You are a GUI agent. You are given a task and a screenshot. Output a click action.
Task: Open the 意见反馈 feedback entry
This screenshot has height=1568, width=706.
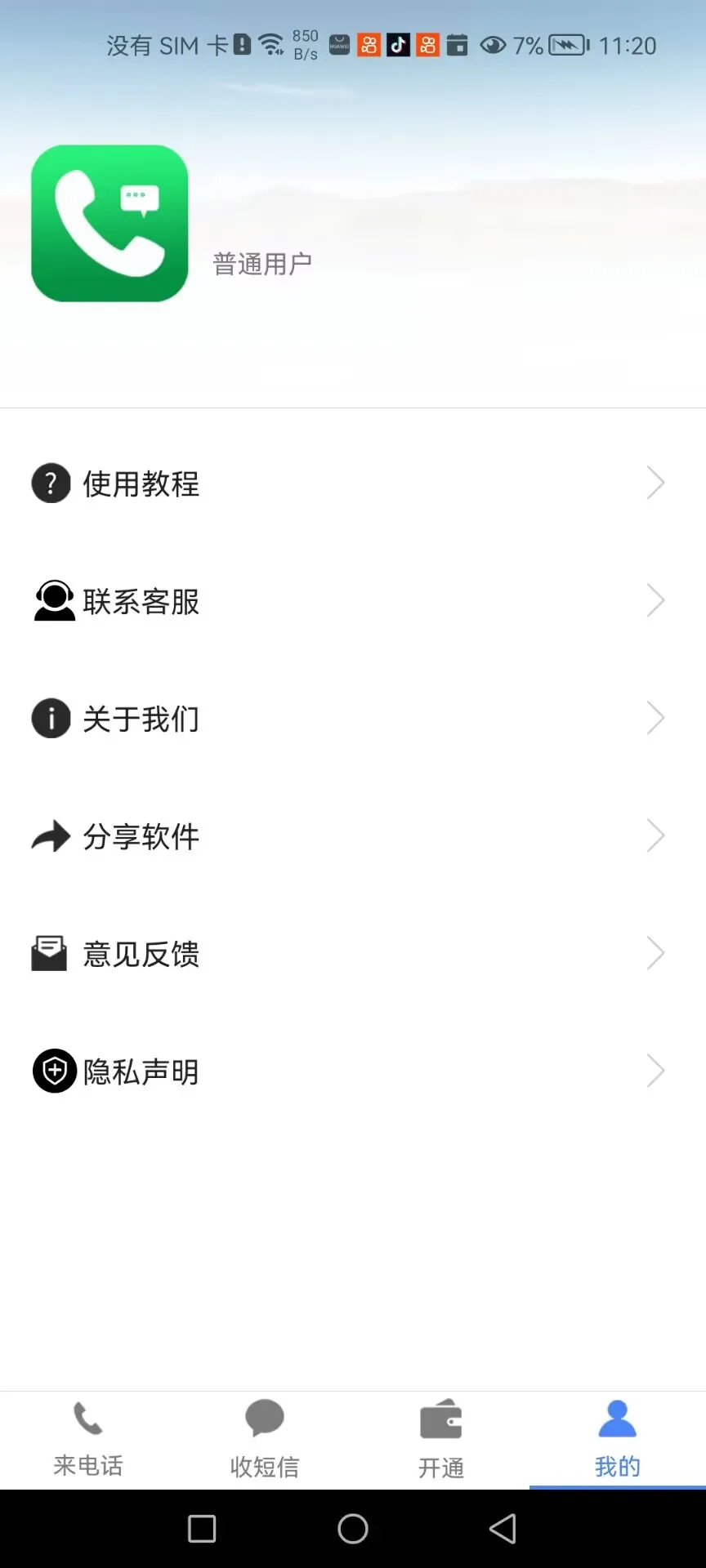tap(141, 954)
